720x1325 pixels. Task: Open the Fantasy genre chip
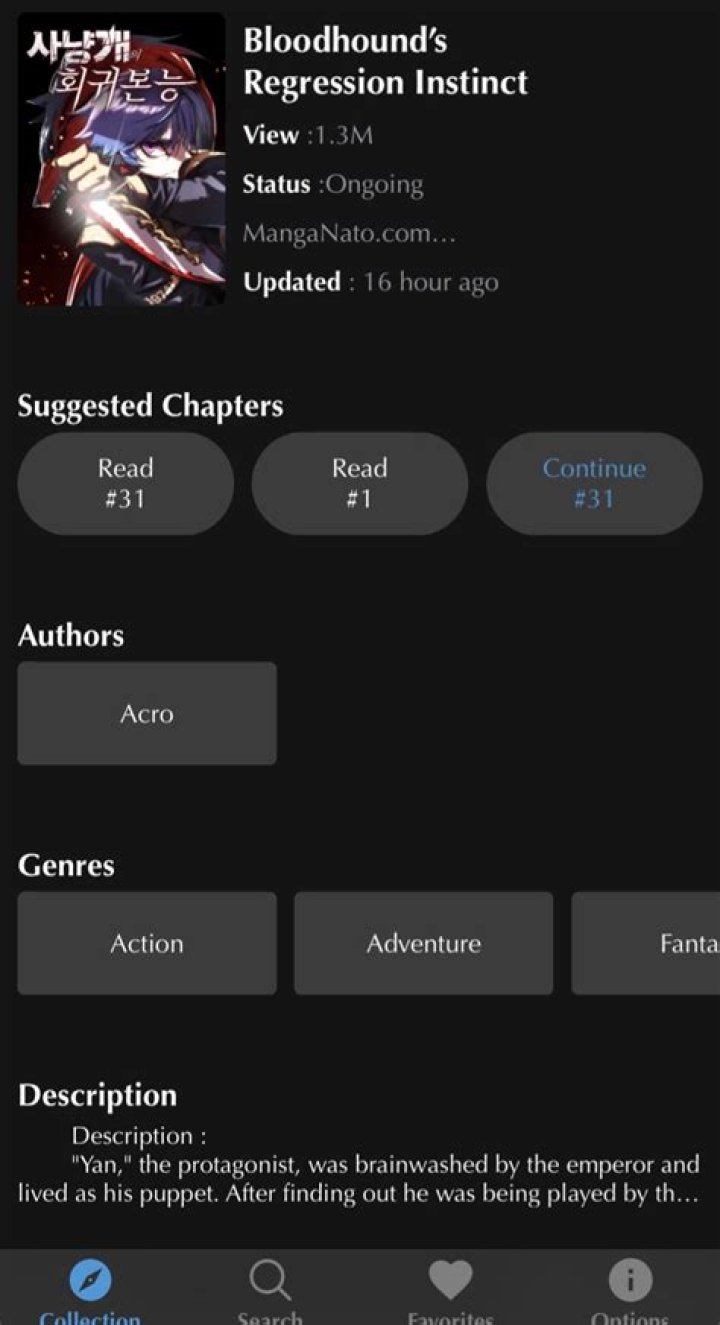point(660,943)
